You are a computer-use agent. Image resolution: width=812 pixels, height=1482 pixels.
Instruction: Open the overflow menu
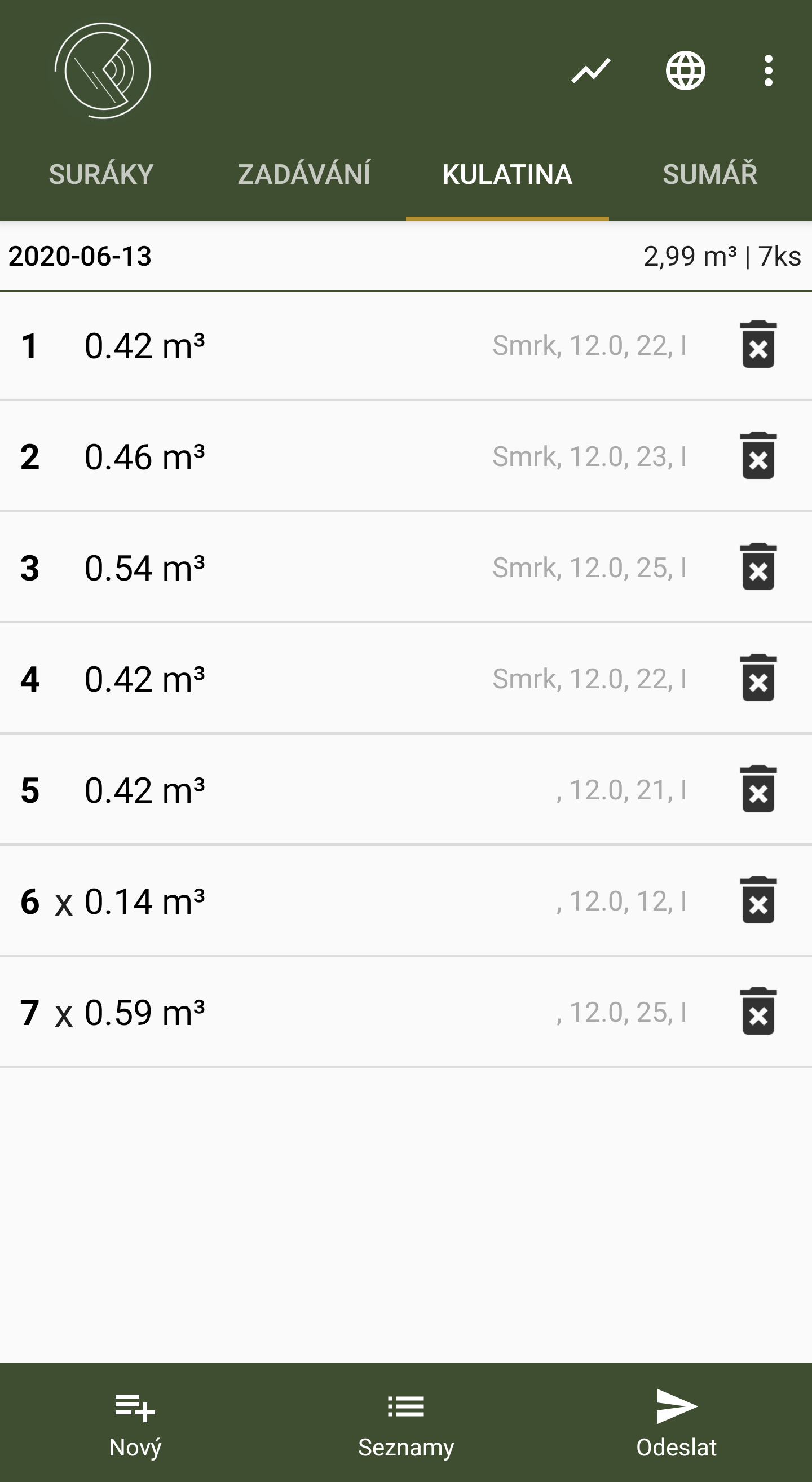pyautogui.click(x=768, y=71)
